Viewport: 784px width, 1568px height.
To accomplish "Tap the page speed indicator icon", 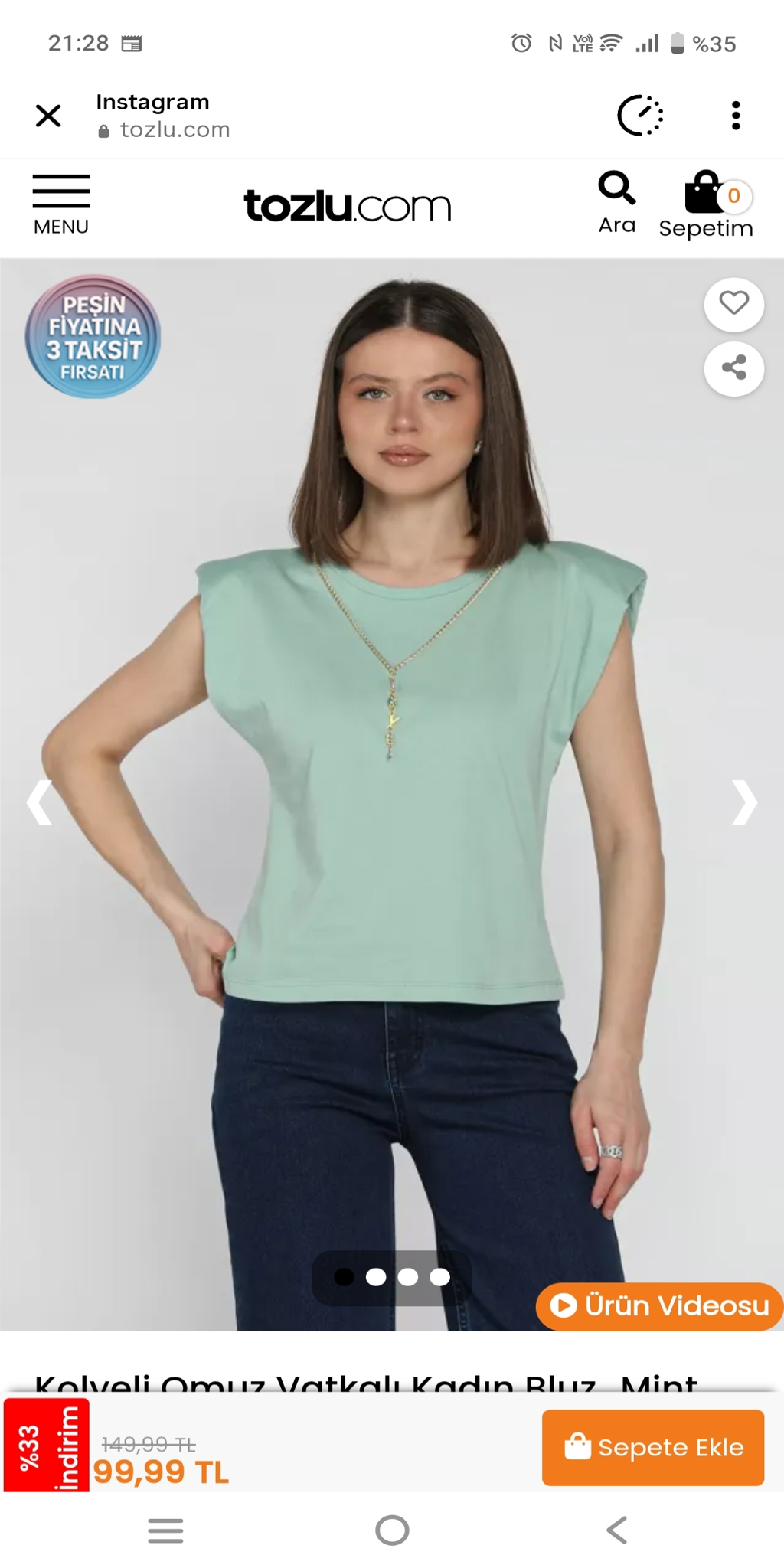I will [640, 116].
